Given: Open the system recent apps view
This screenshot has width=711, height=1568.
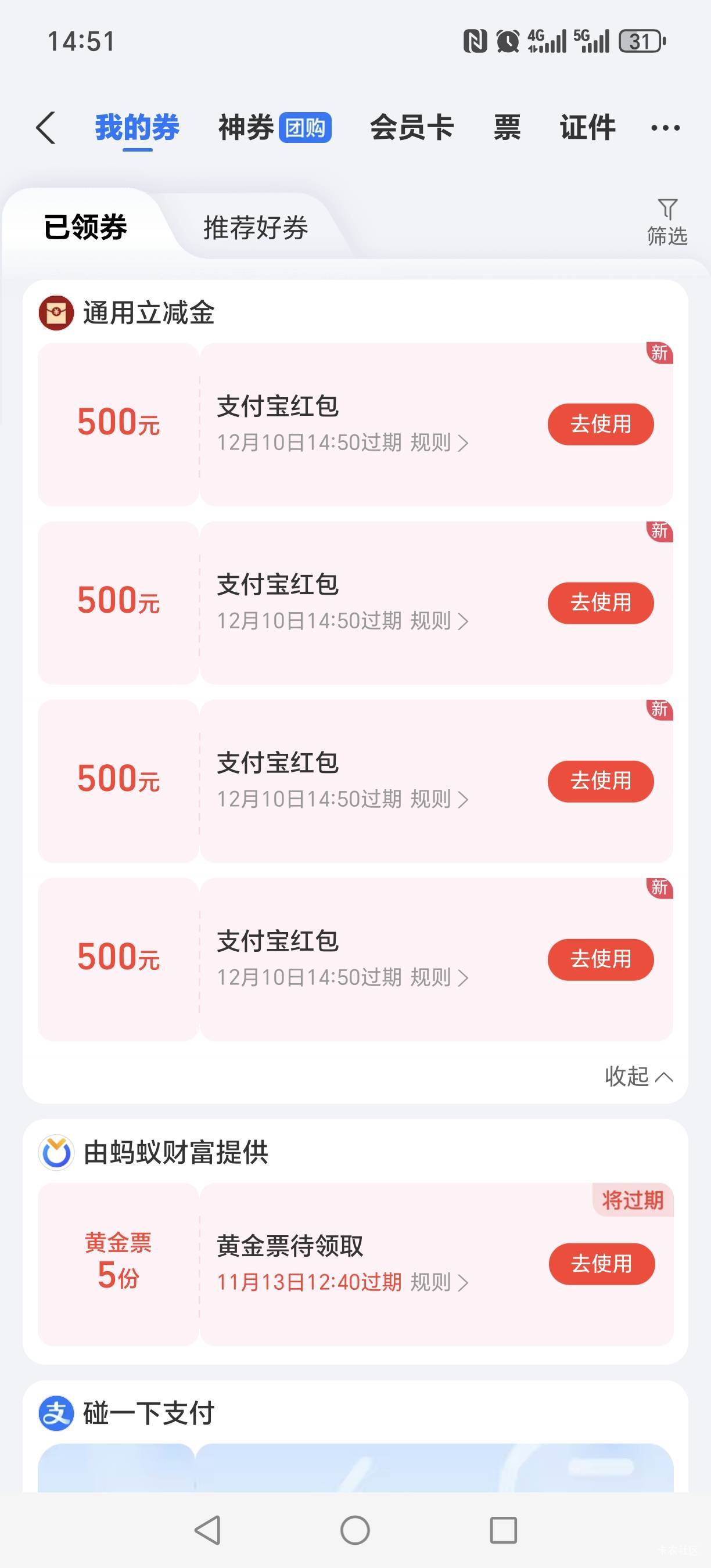Looking at the screenshot, I should [504, 1530].
